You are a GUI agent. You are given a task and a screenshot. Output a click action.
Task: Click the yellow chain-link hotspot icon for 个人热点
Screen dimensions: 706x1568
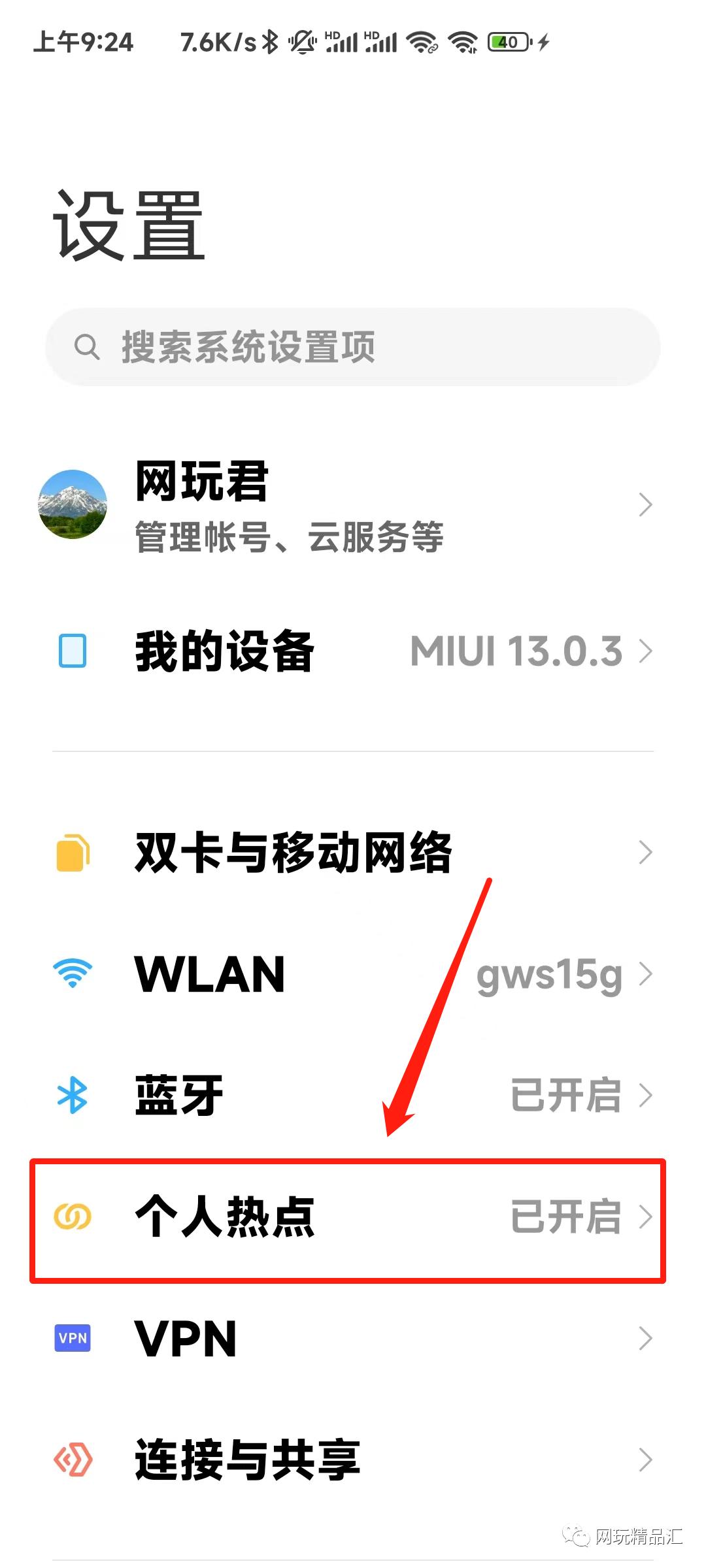point(72,1217)
